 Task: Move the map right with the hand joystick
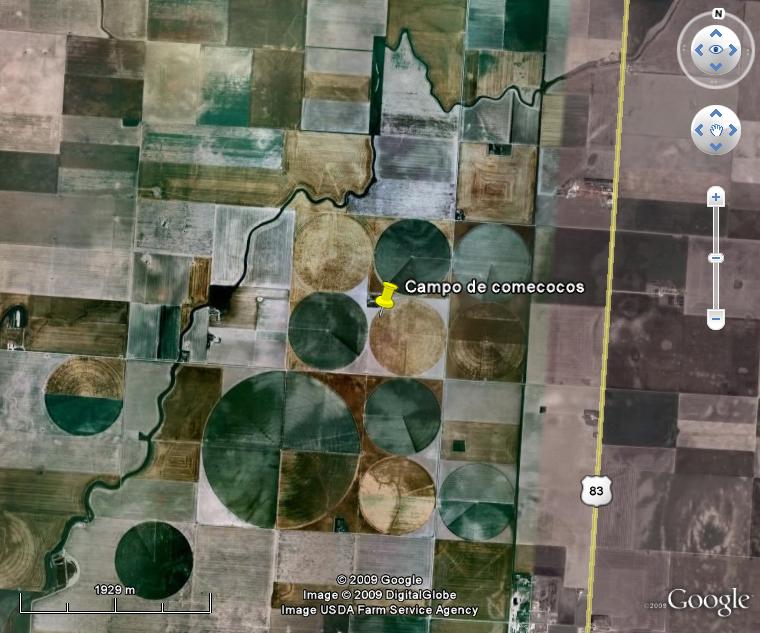click(x=732, y=130)
